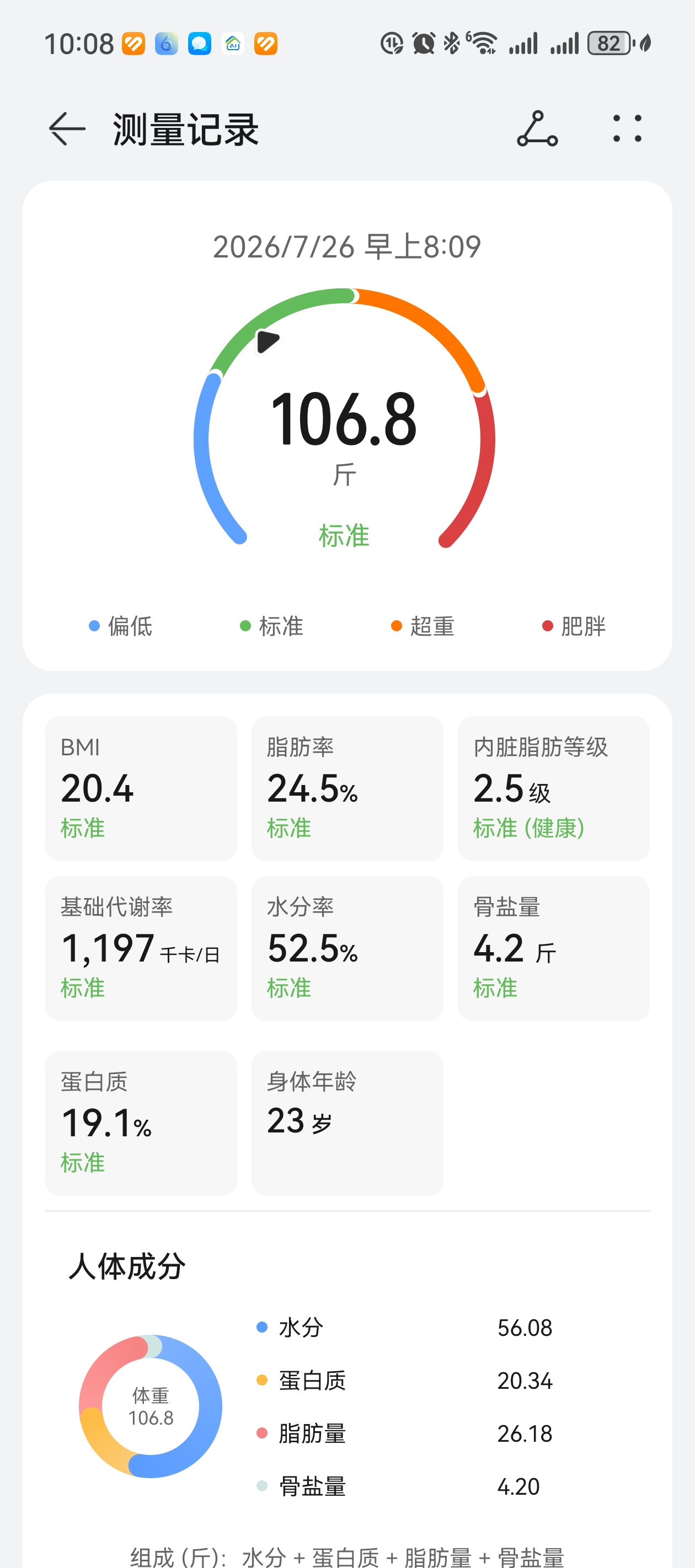Go back from 测量记录
This screenshot has height=1568, width=695.
(x=67, y=129)
